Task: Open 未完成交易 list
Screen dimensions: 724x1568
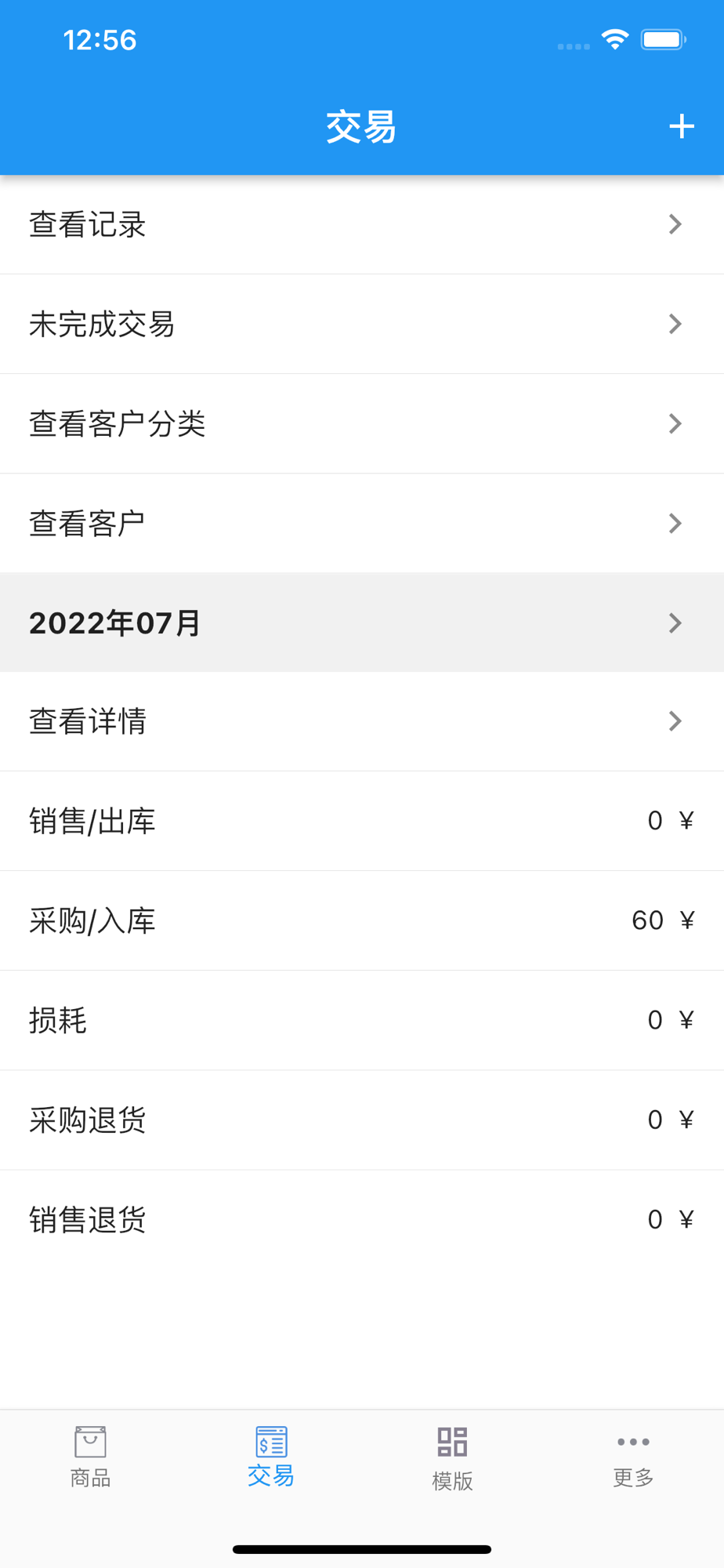Action: tap(361, 324)
